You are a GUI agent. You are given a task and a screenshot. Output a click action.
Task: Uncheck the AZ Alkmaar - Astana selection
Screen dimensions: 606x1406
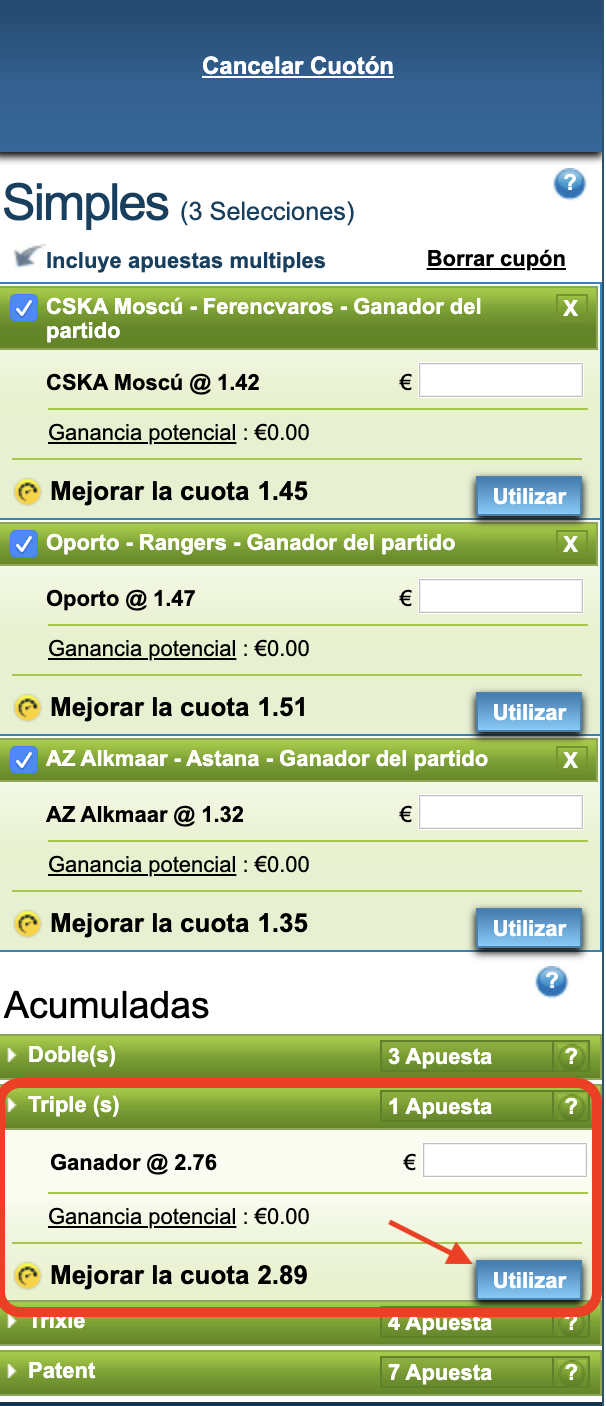point(24,760)
